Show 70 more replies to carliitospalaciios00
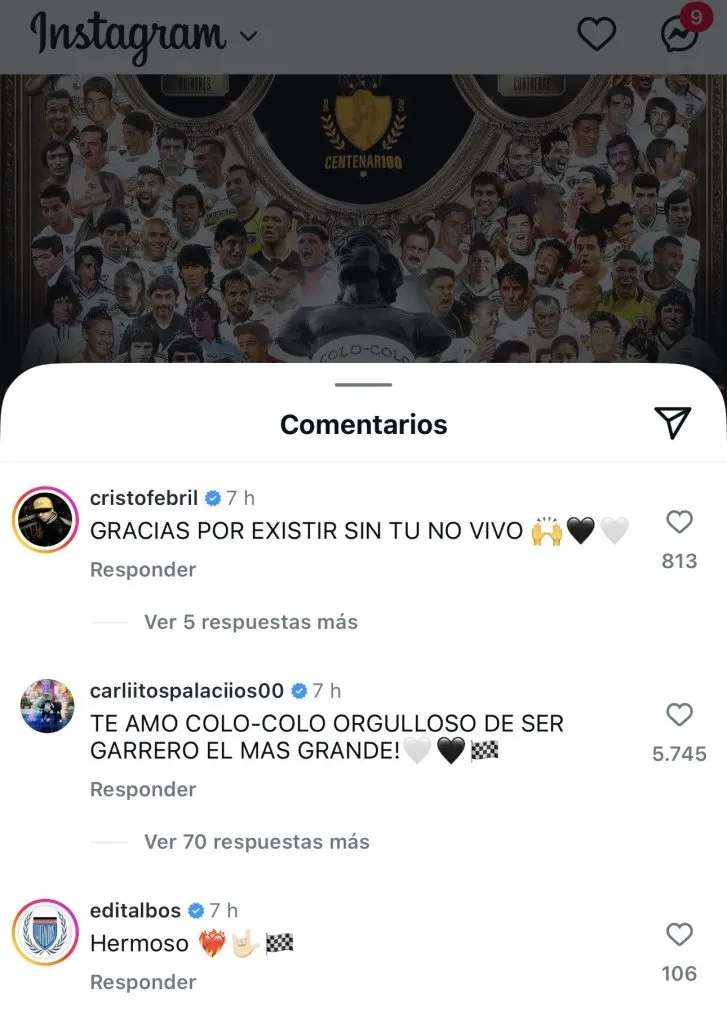This screenshot has width=727, height=1024. (256, 842)
